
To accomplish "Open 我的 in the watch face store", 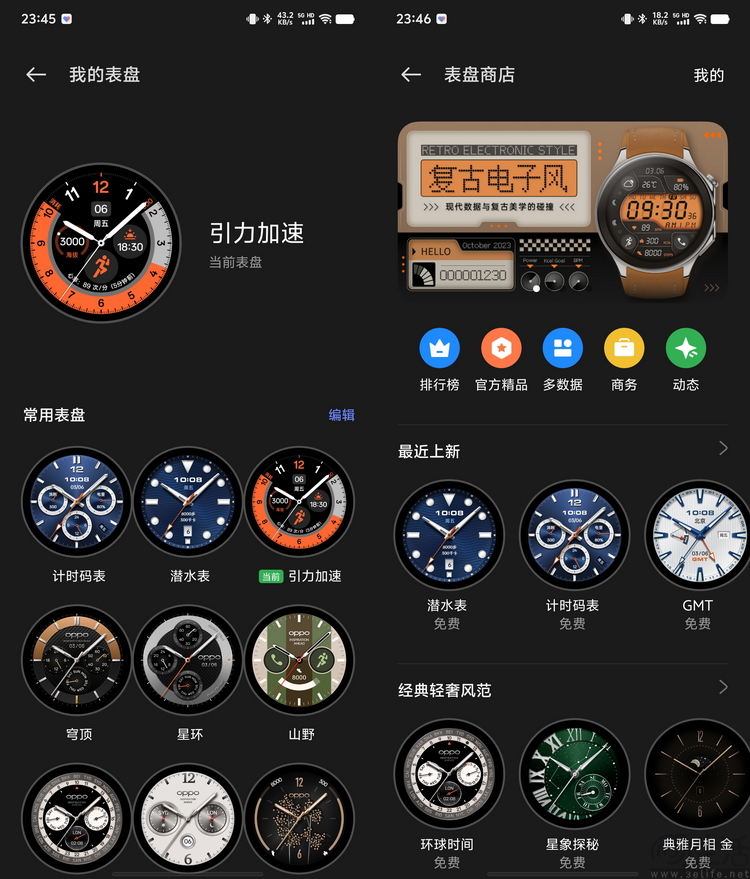I will [708, 75].
